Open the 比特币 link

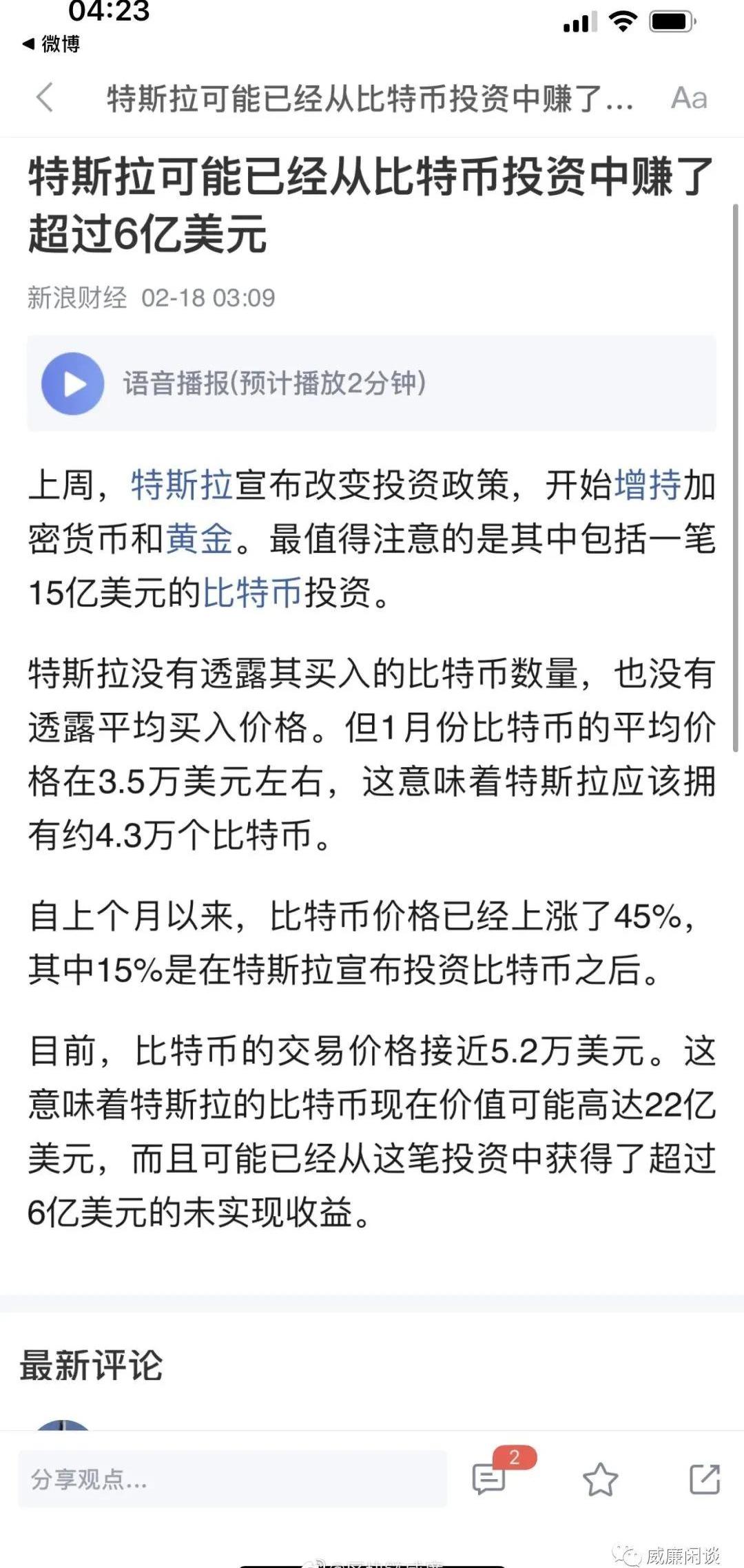252,592
